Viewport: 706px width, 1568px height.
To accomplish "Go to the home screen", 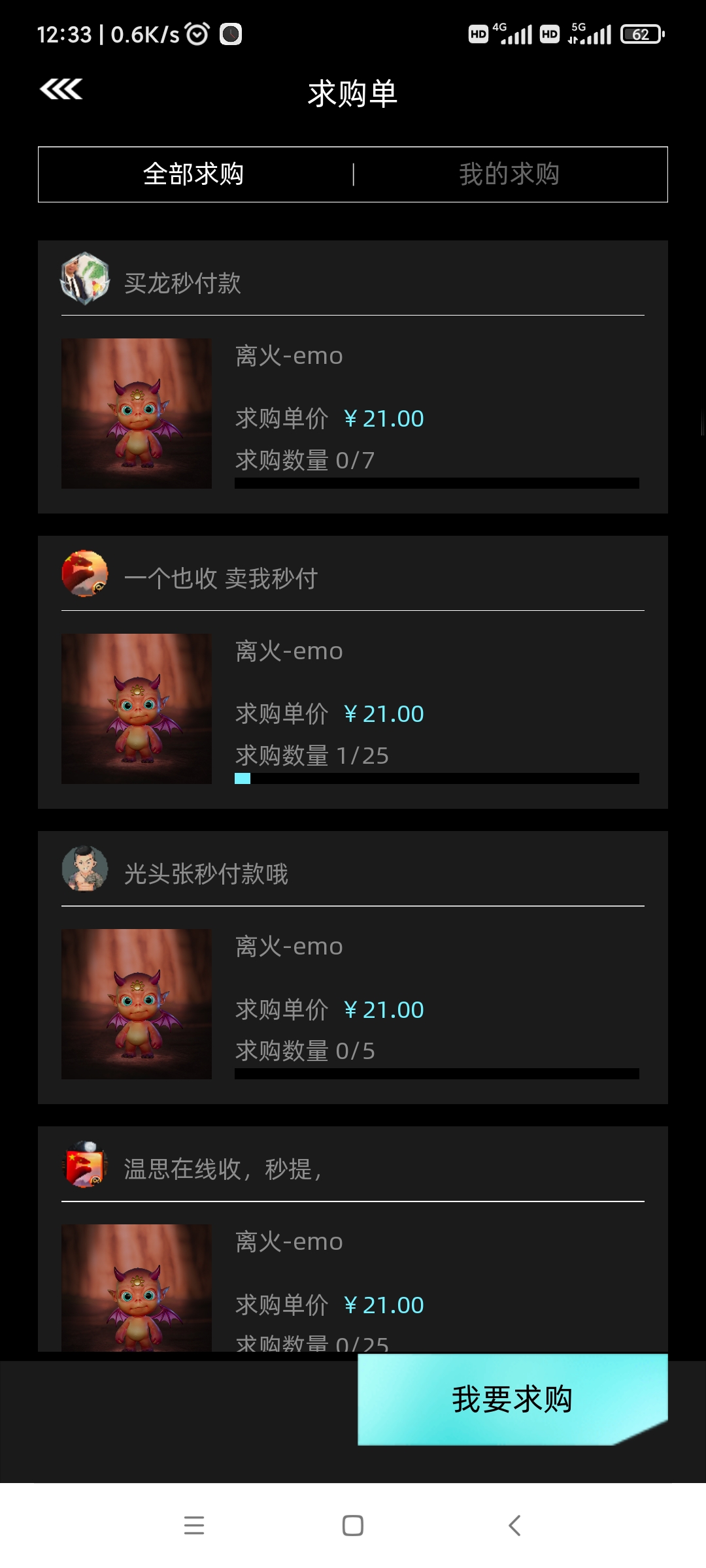I will [353, 1526].
